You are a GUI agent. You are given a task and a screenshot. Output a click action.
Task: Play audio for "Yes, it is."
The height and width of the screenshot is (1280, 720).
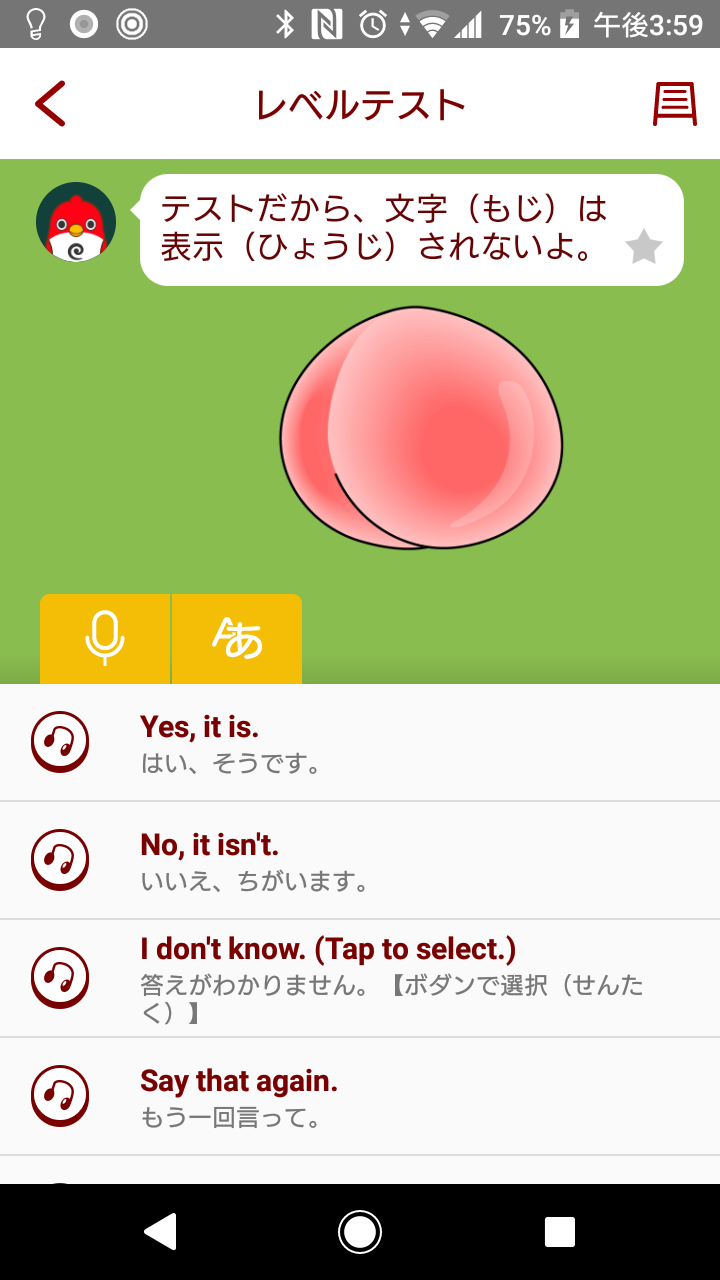pyautogui.click(x=60, y=742)
